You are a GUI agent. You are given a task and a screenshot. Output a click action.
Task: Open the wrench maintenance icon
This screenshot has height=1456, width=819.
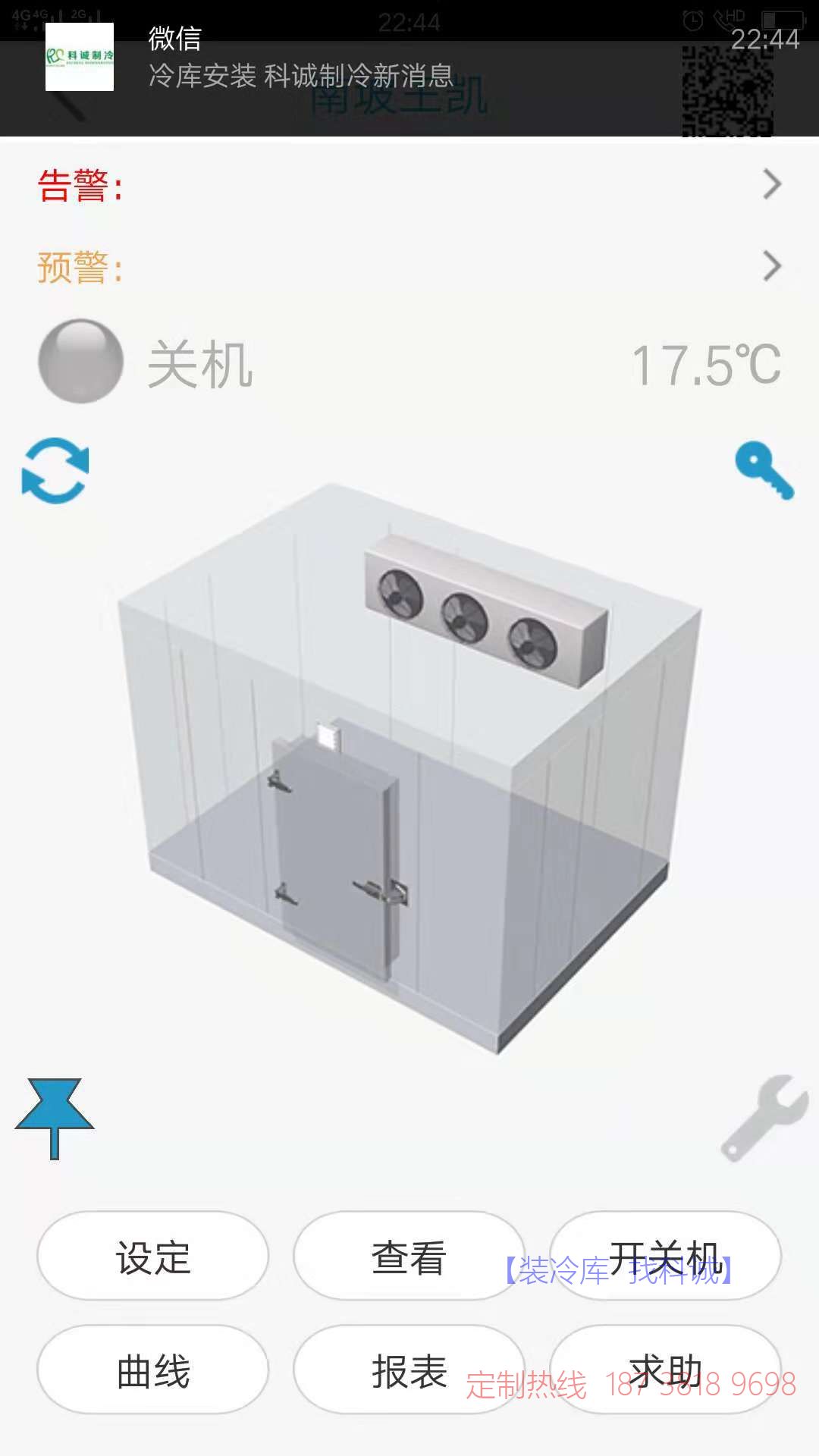pos(764,1118)
